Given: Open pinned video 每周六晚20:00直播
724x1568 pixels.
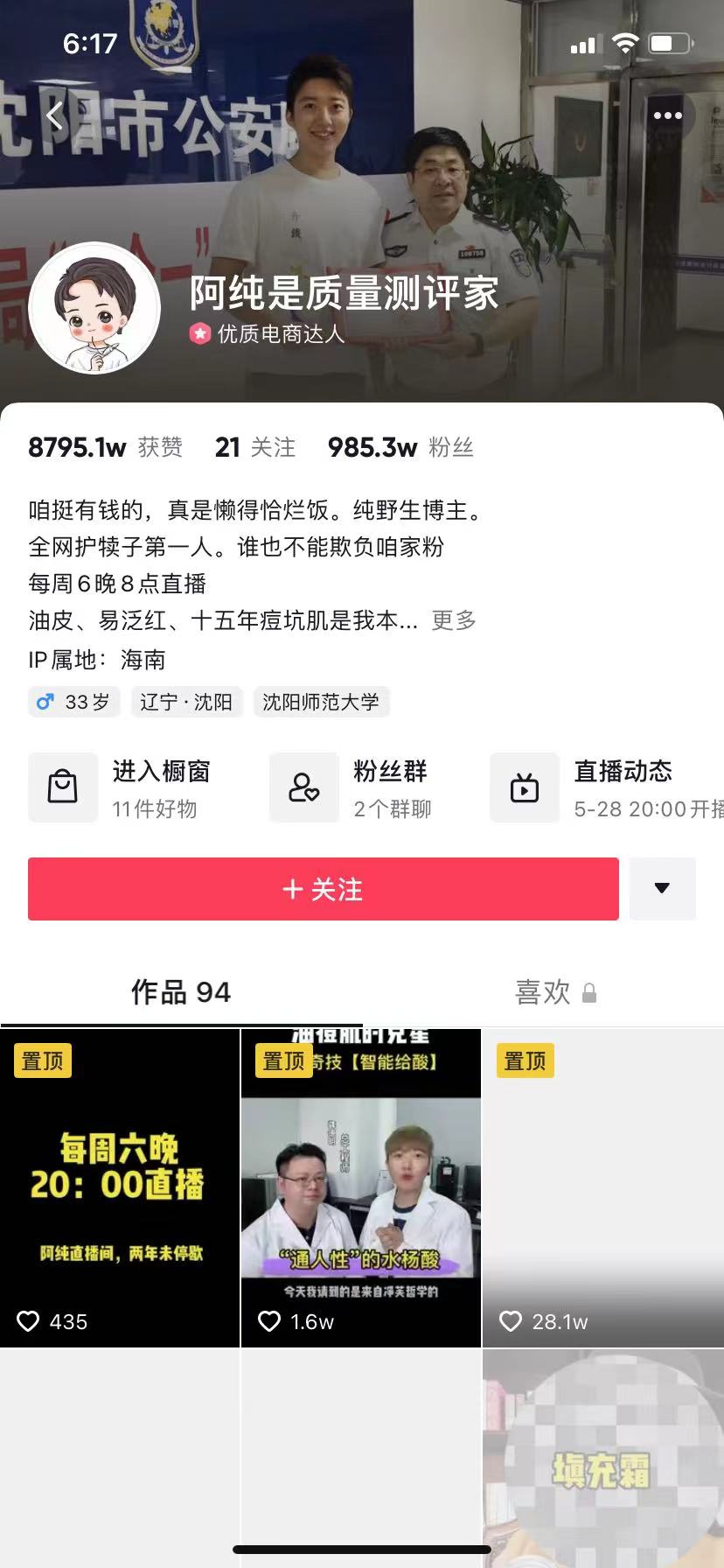Looking at the screenshot, I should (120, 1187).
